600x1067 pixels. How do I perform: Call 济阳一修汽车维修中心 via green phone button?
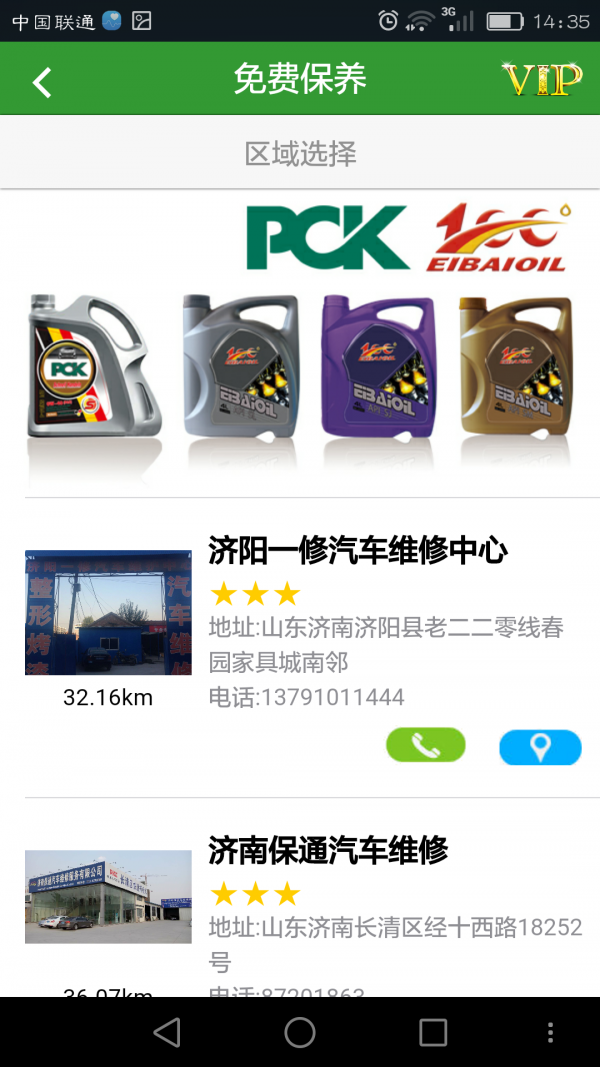point(425,746)
